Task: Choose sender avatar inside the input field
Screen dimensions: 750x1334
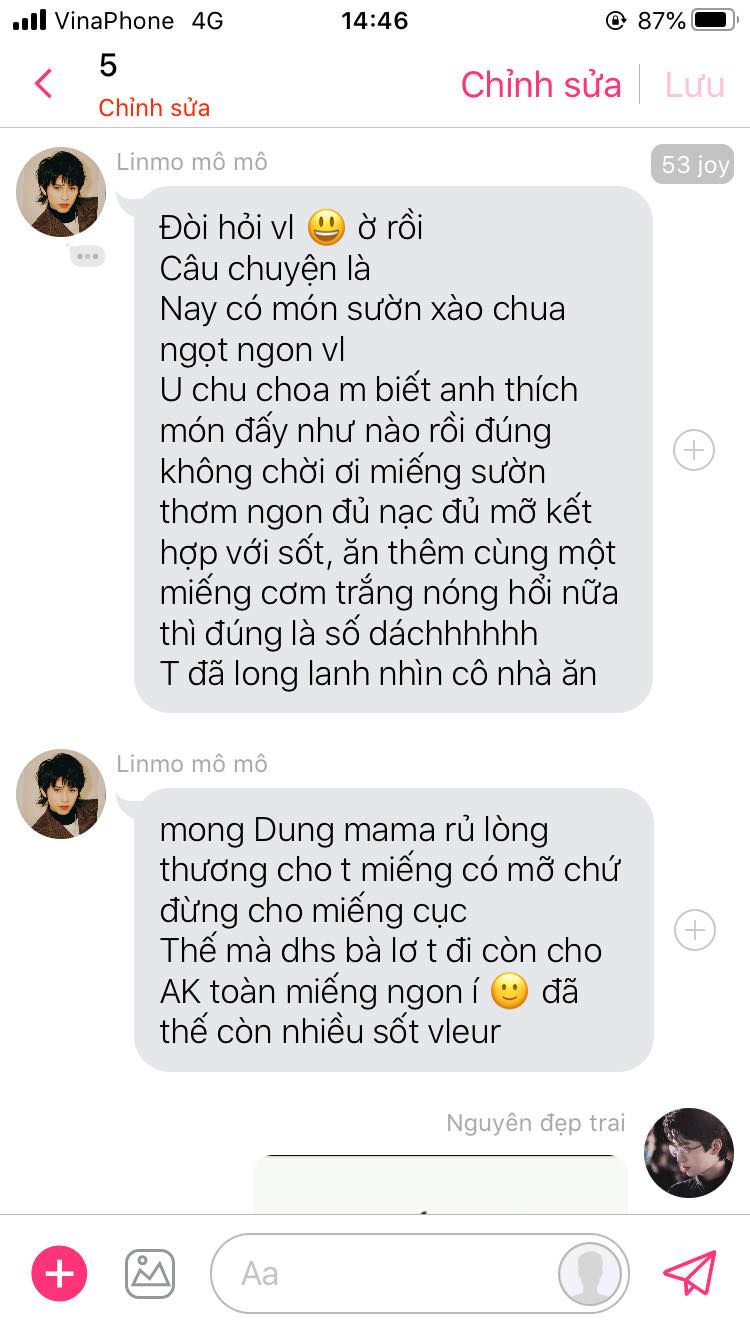Action: (x=590, y=1274)
